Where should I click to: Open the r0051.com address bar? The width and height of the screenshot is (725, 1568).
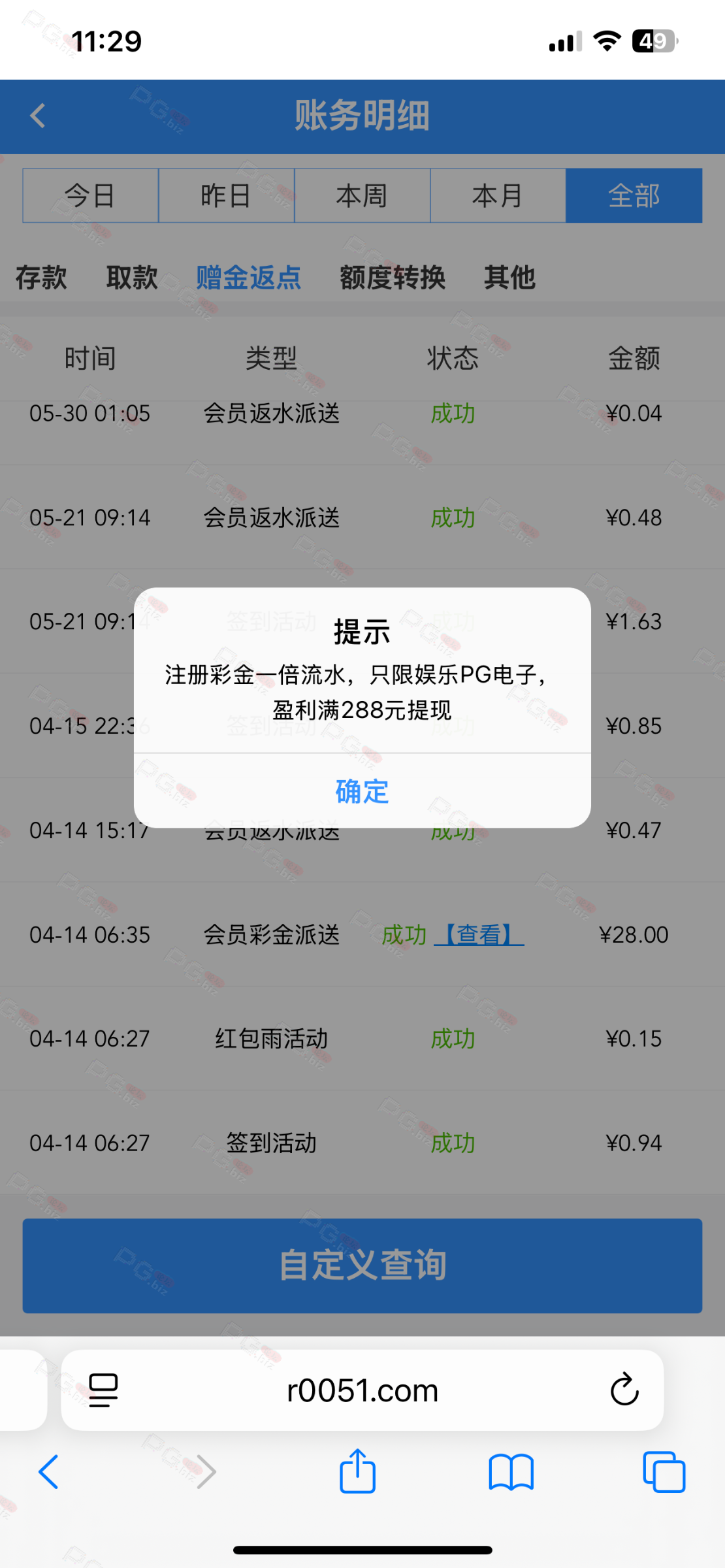tap(362, 1390)
